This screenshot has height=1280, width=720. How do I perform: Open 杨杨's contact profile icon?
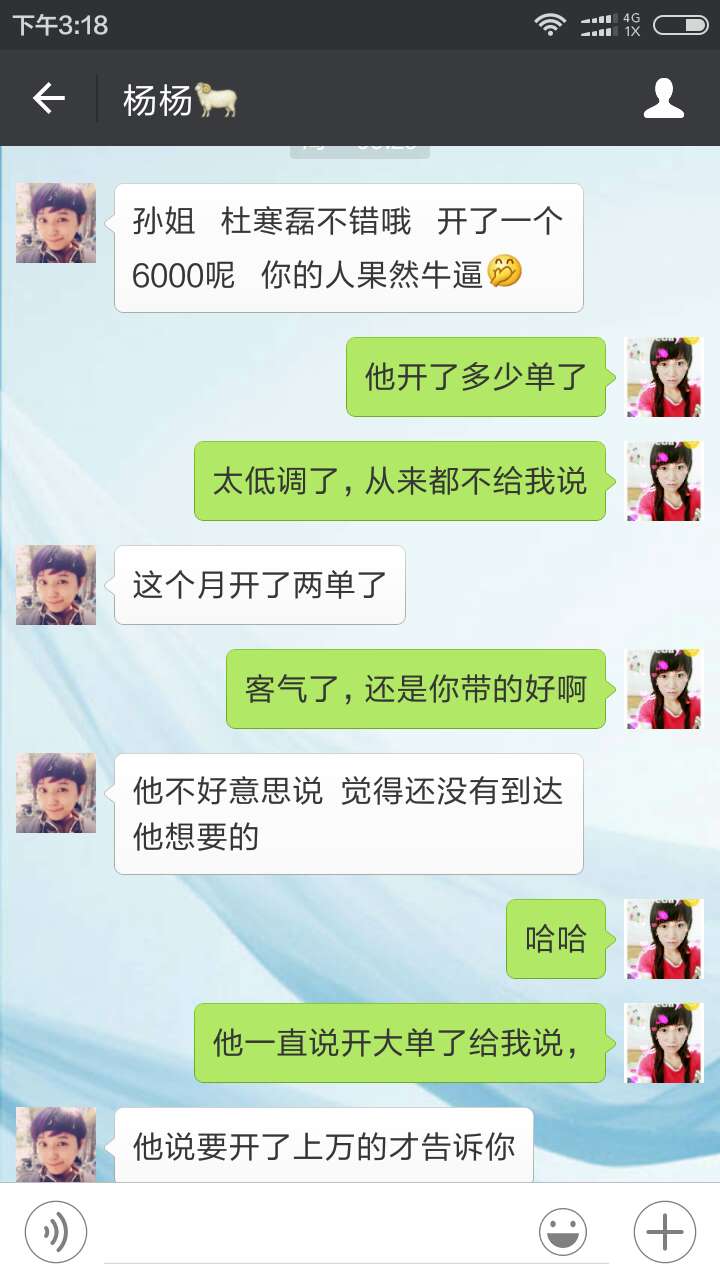point(664,98)
